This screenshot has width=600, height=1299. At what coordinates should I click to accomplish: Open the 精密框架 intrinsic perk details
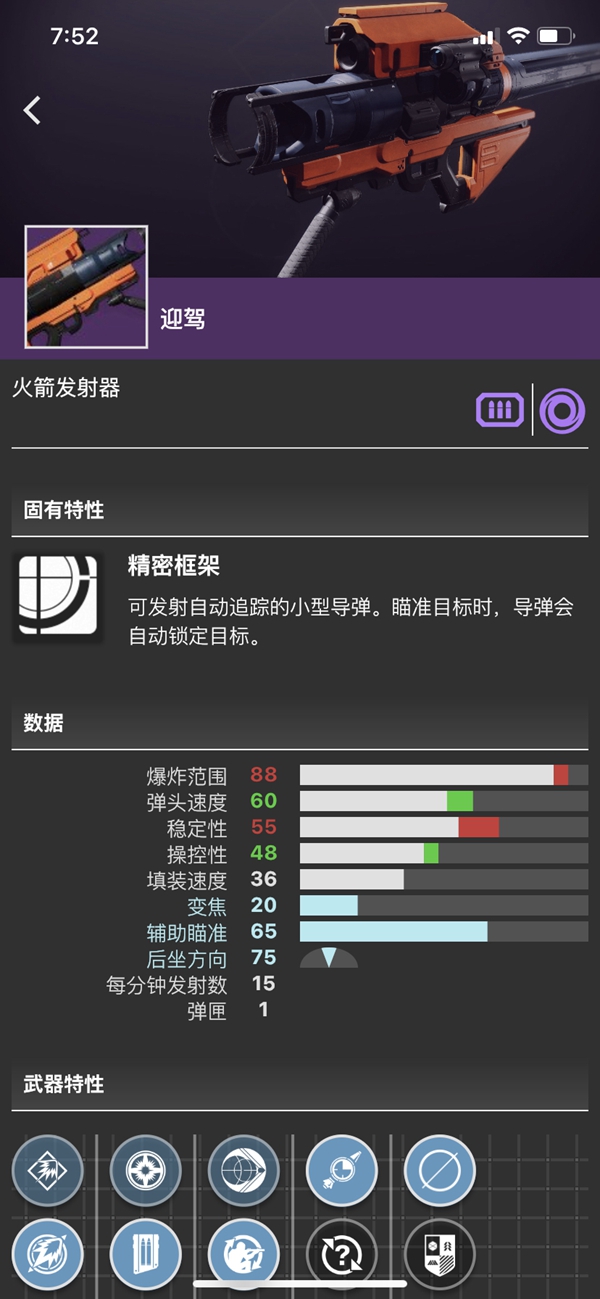tap(57, 598)
